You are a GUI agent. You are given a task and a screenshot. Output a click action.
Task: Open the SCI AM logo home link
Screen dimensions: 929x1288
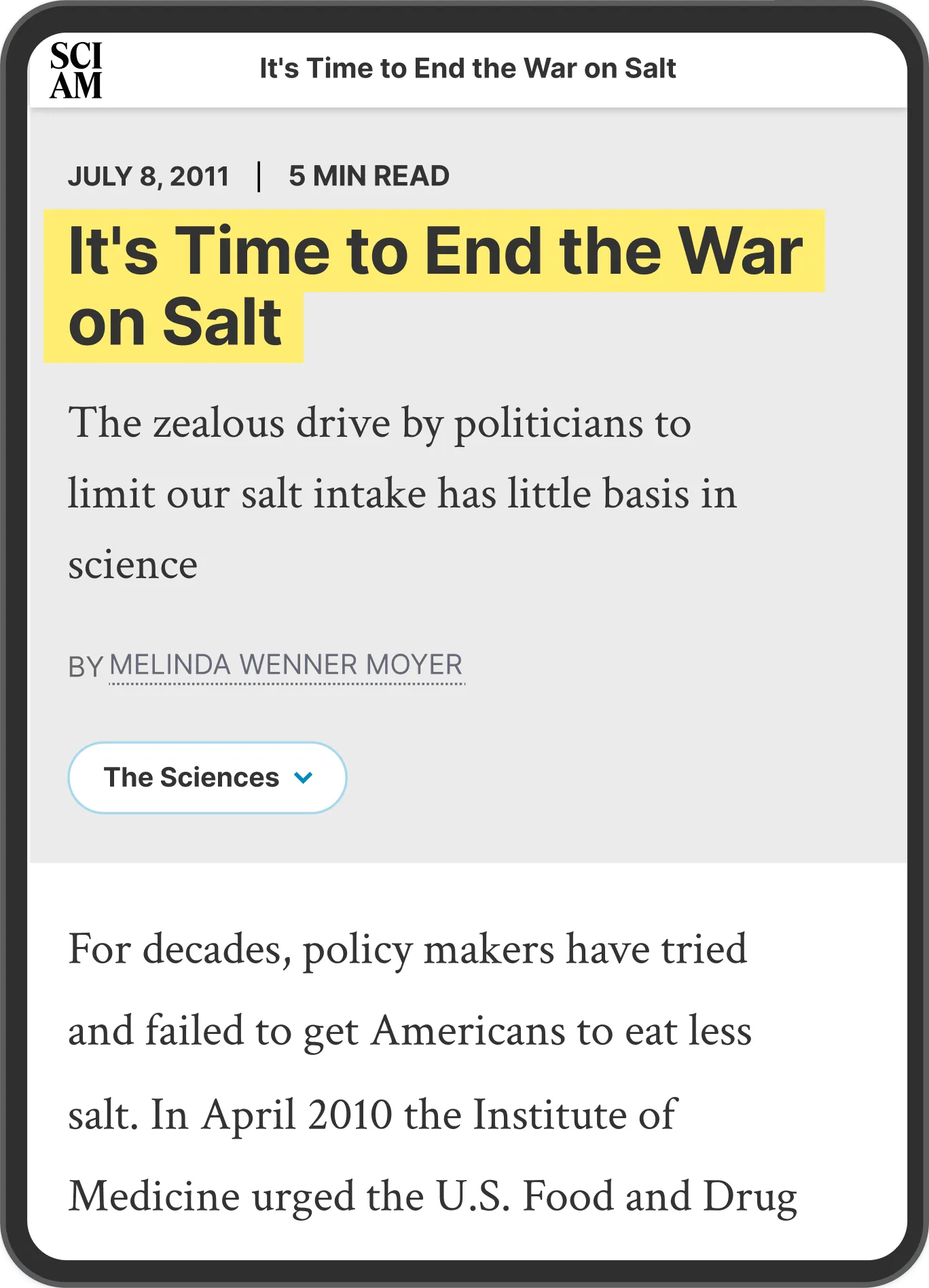76,70
